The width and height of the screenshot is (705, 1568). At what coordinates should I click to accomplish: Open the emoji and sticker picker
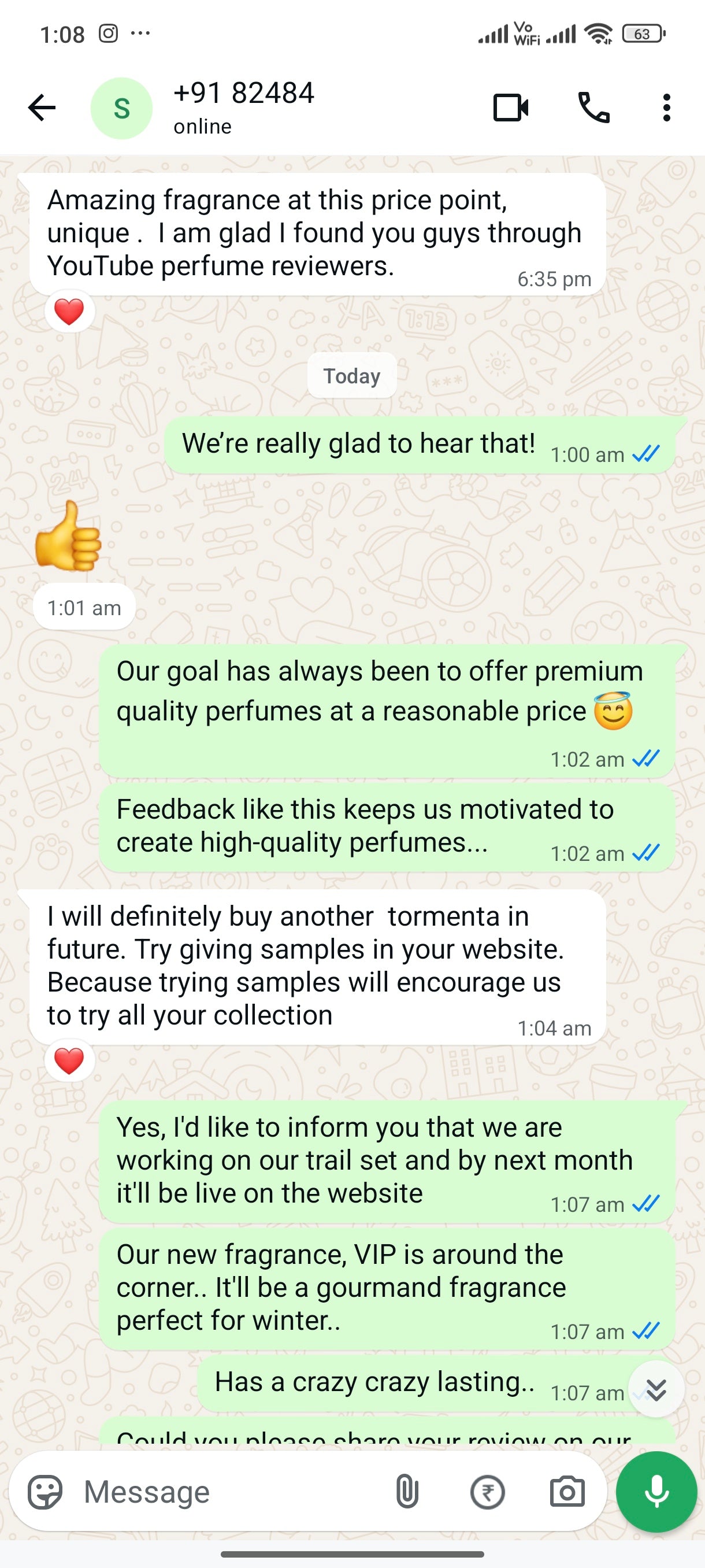pos(45,1492)
